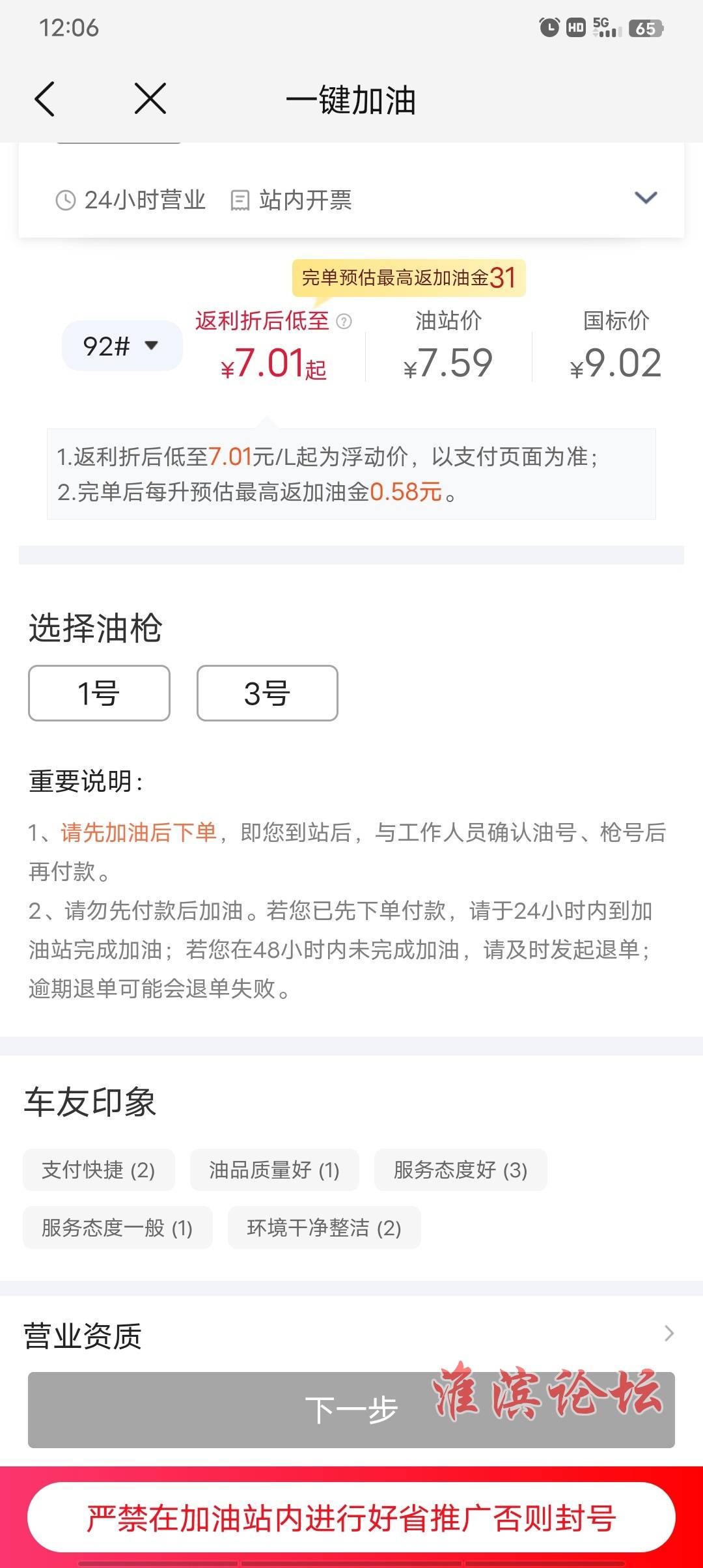Open the 92# fuel grade dropdown
This screenshot has height=1568, width=703.
(122, 346)
